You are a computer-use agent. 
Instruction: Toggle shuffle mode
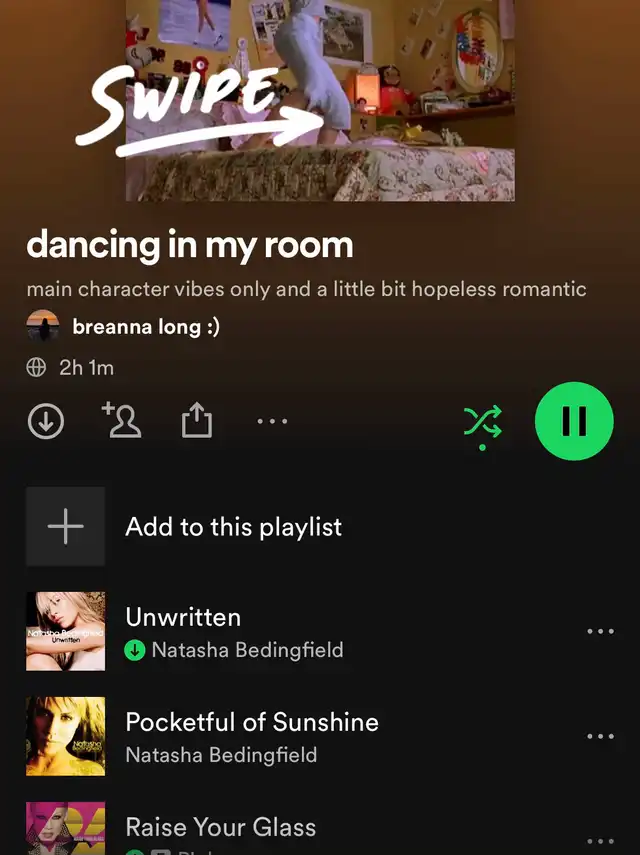coord(483,423)
